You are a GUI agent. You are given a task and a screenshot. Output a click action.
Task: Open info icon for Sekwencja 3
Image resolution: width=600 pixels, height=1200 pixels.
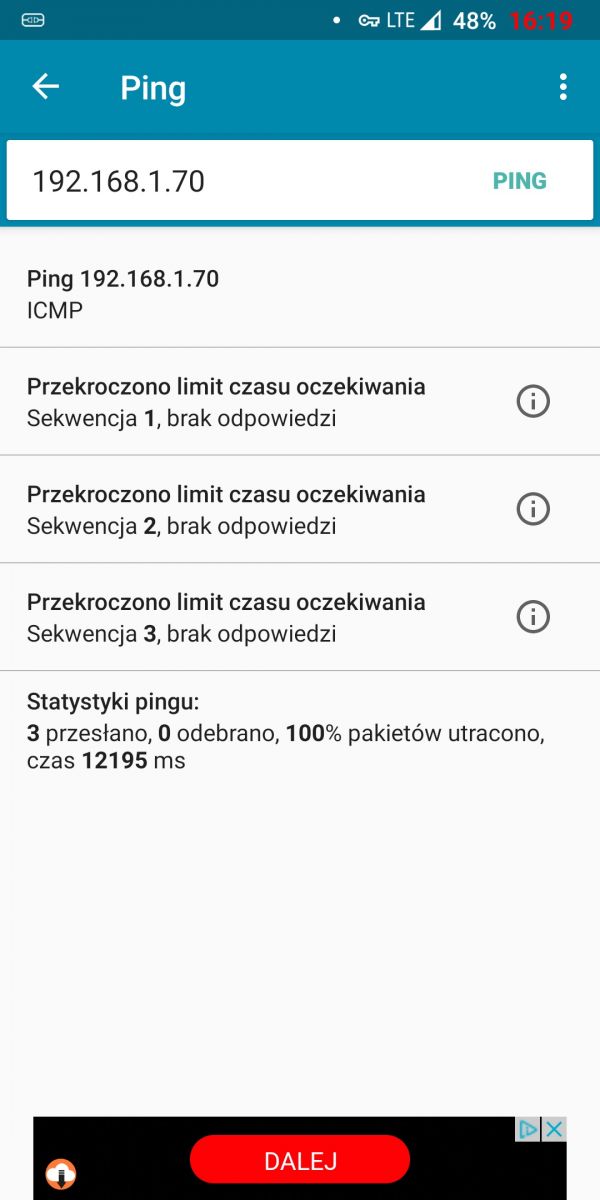(x=533, y=617)
